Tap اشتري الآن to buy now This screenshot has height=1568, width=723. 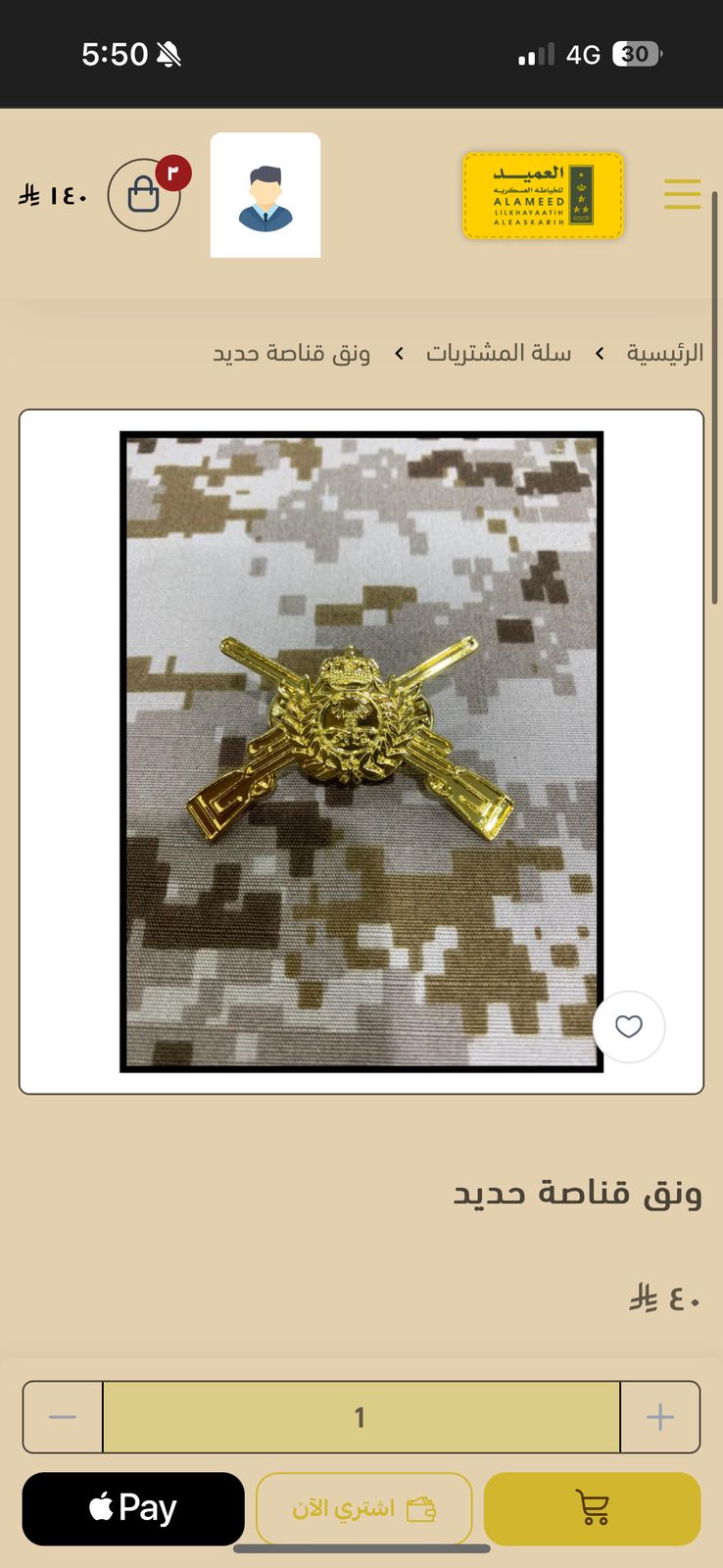click(363, 1508)
